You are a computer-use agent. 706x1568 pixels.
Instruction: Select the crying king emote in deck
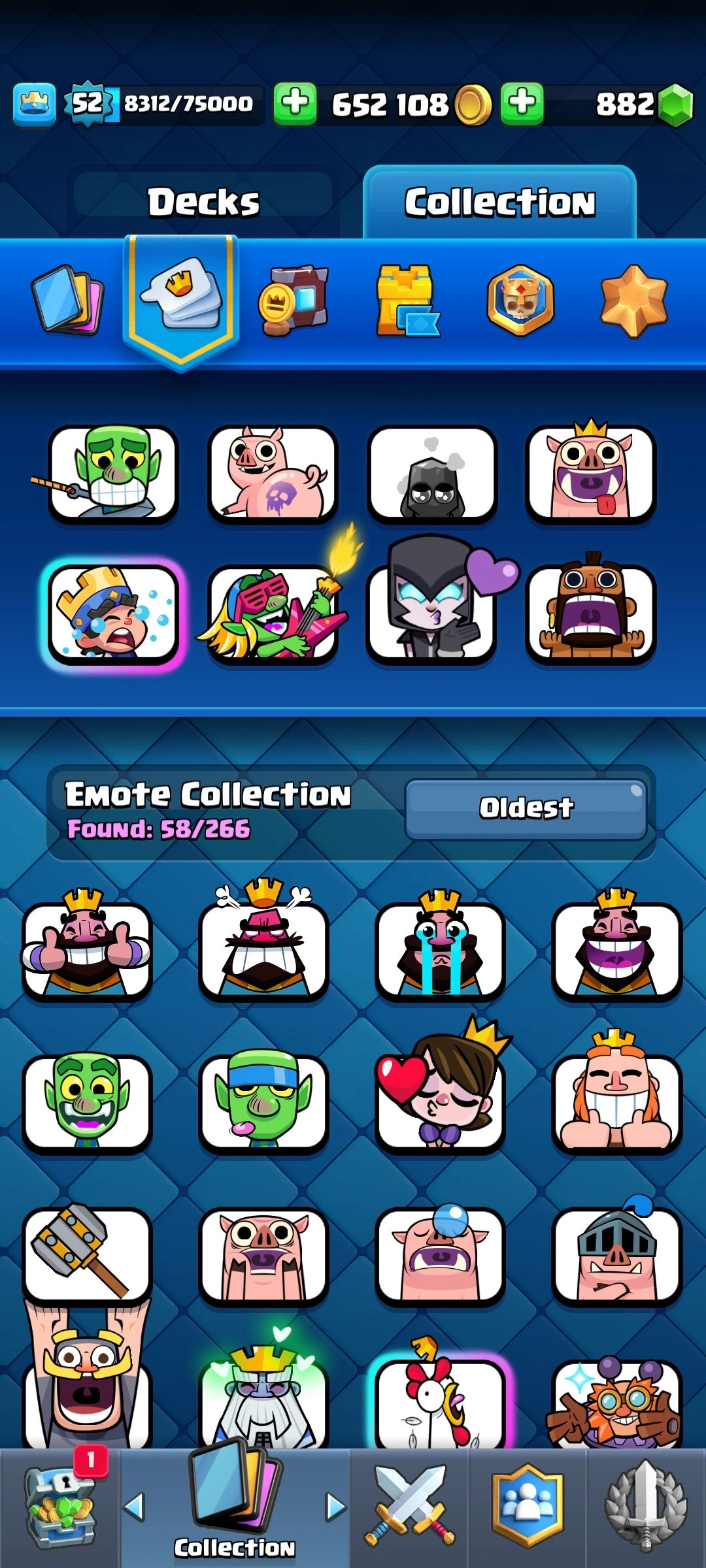coord(113,614)
